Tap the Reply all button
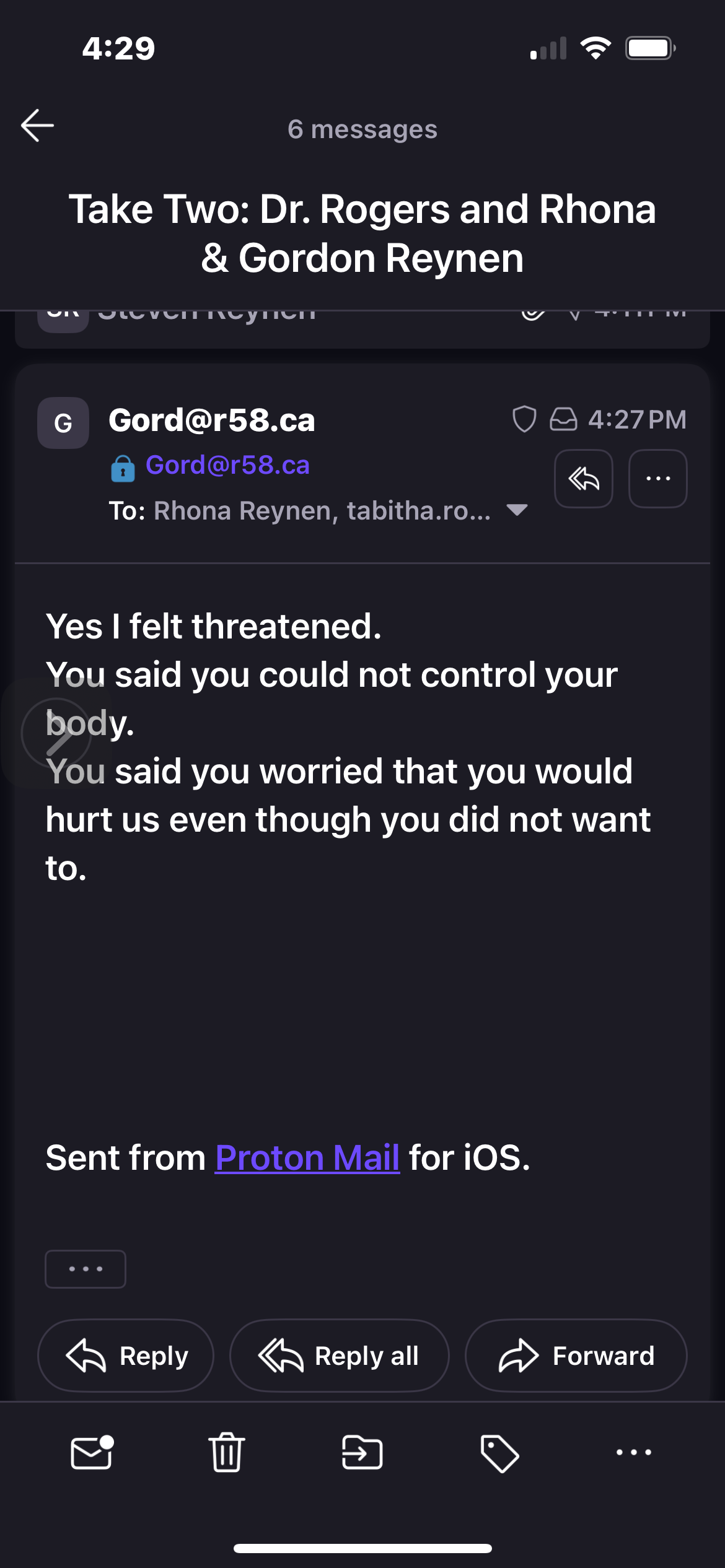The image size is (725, 1568). pos(339,1356)
